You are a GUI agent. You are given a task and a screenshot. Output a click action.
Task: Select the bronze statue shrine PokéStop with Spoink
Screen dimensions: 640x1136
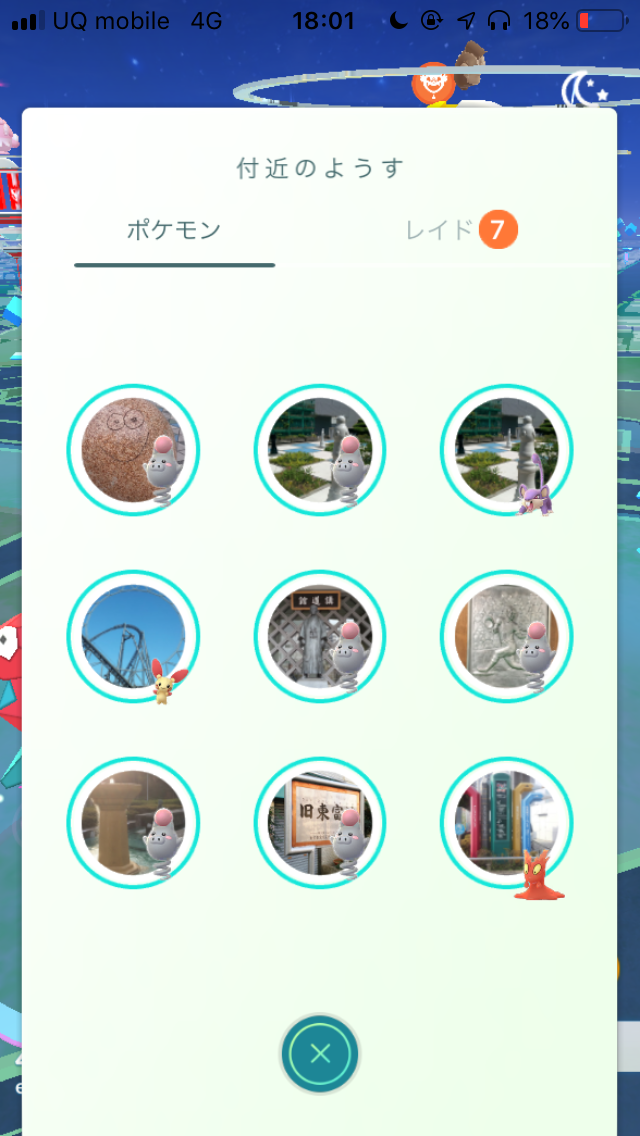coord(320,636)
